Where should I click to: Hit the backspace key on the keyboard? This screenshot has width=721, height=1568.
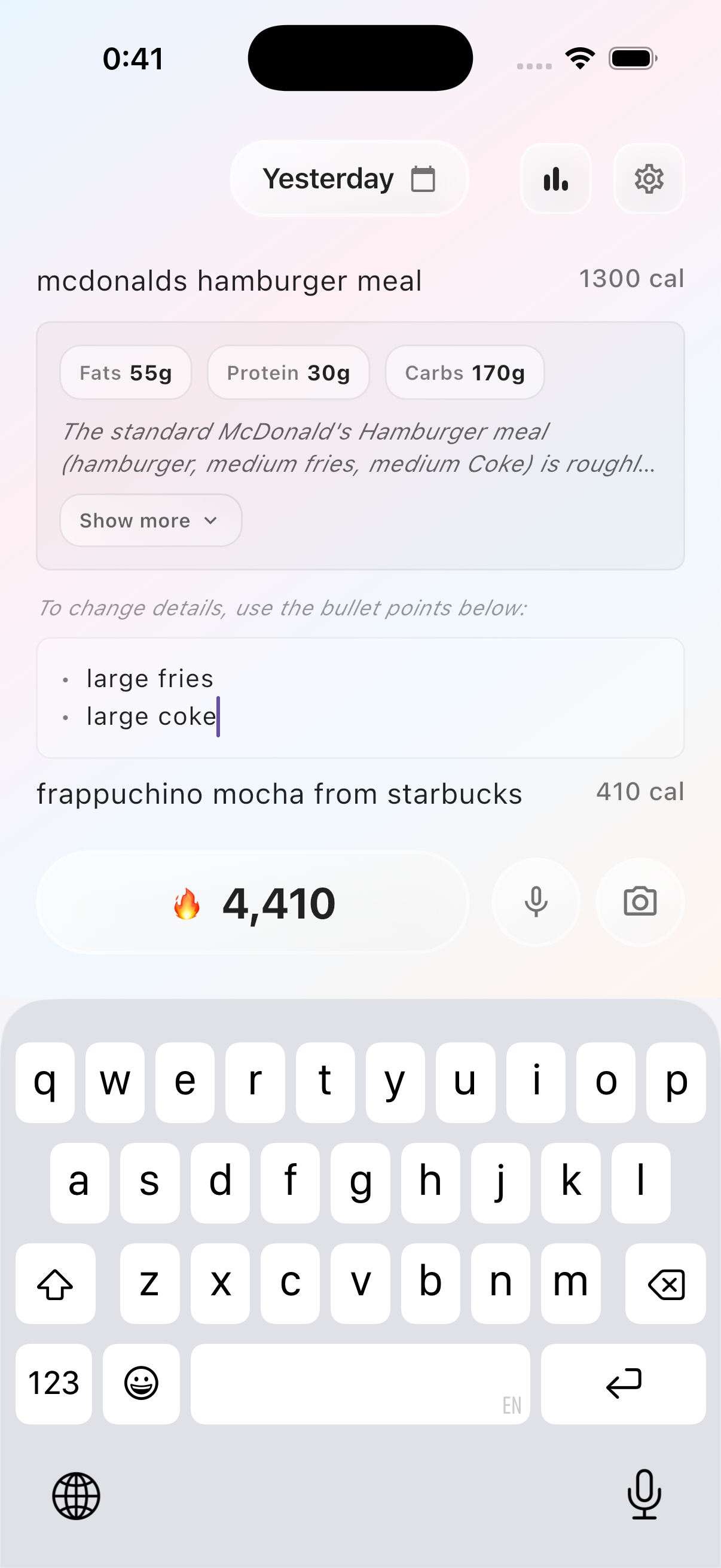(665, 1284)
